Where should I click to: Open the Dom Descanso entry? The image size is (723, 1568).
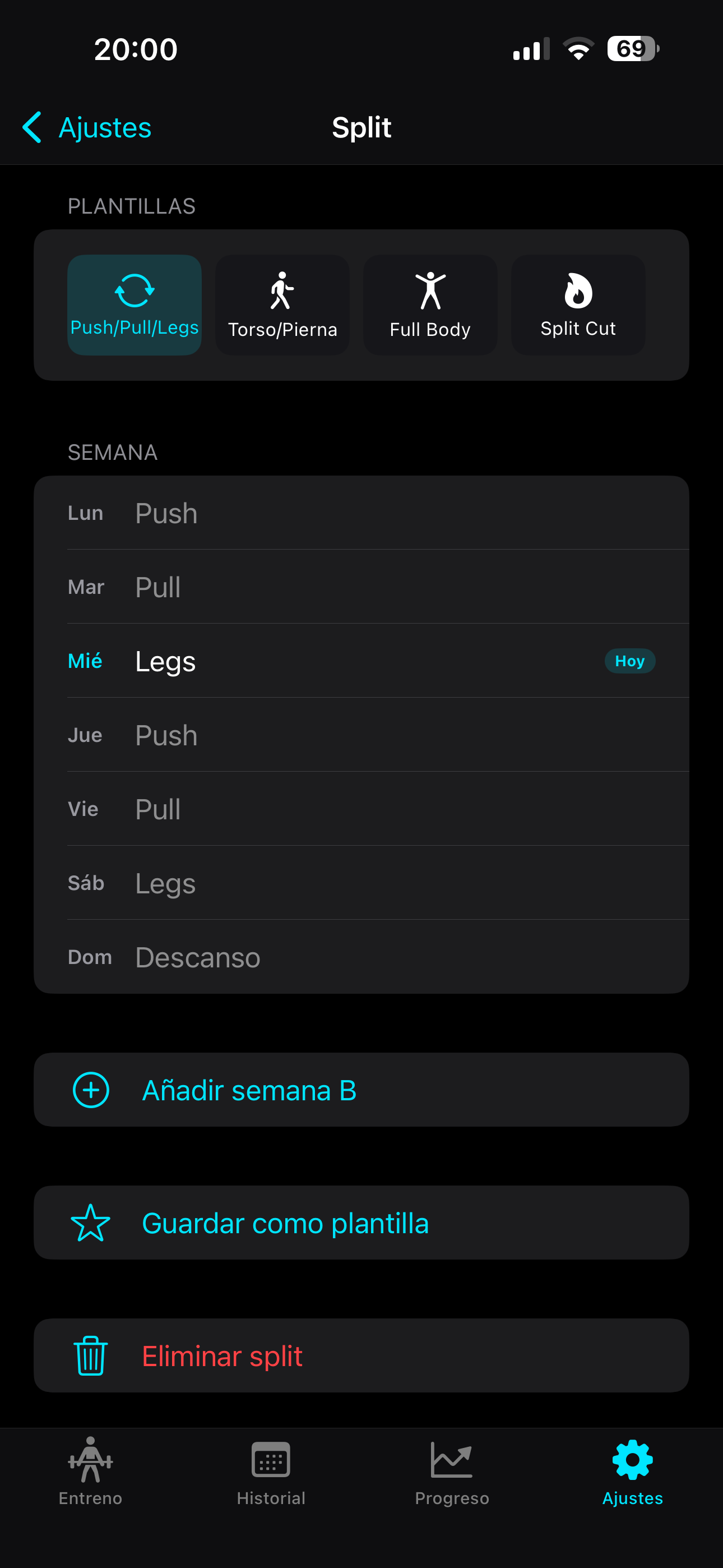point(361,957)
